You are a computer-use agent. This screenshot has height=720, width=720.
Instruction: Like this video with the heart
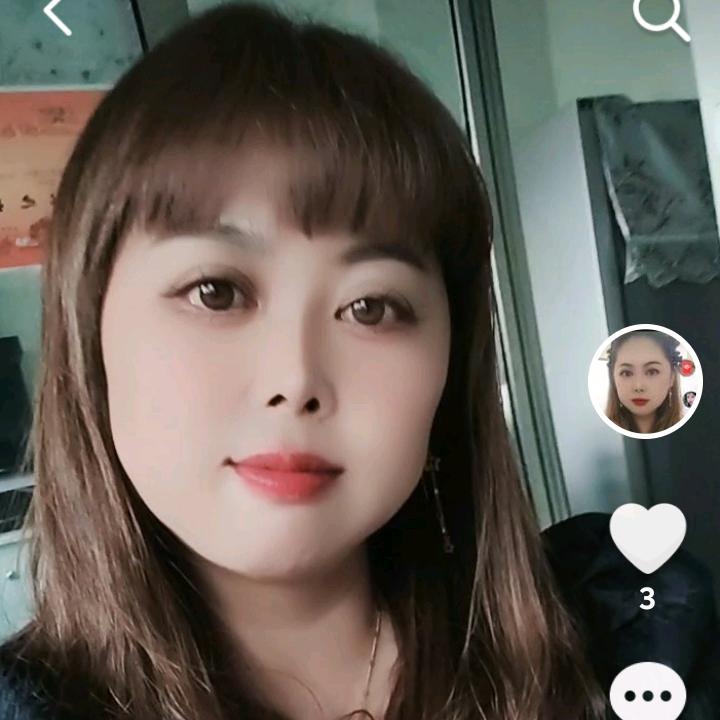point(647,538)
